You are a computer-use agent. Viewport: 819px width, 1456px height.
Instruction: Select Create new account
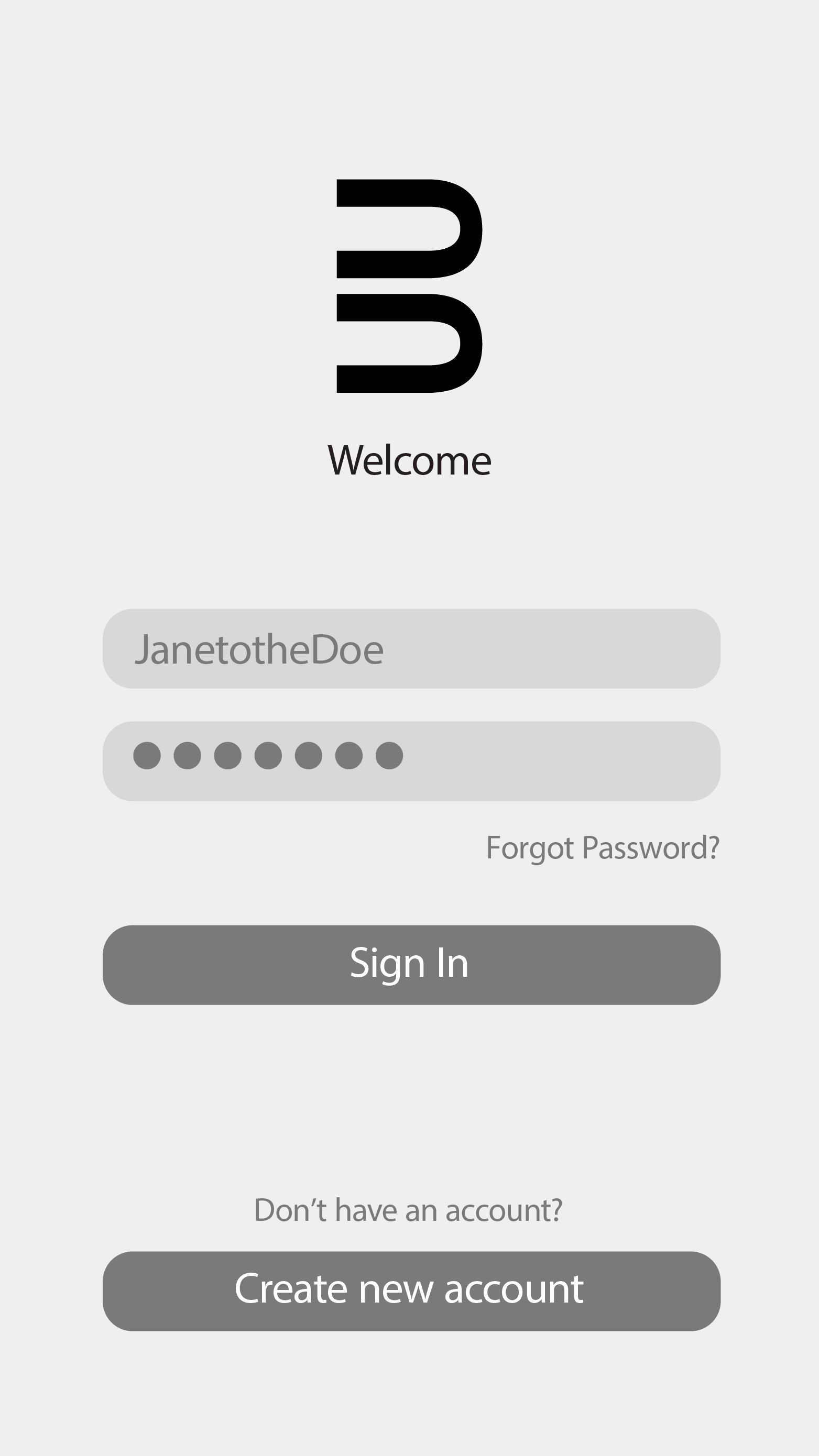point(411,1291)
